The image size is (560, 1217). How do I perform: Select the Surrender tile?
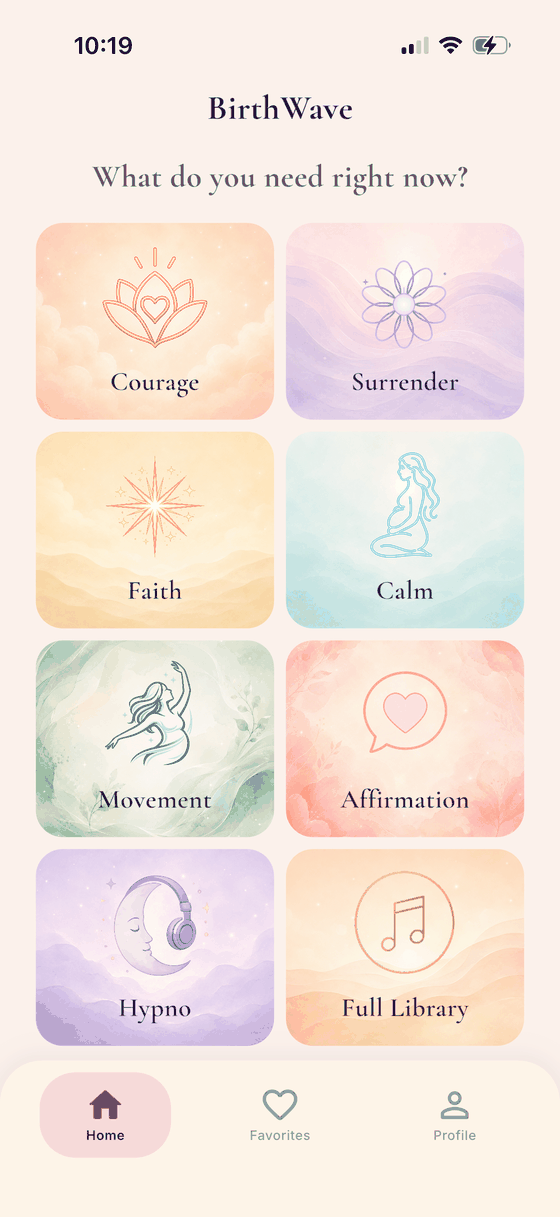pyautogui.click(x=405, y=321)
